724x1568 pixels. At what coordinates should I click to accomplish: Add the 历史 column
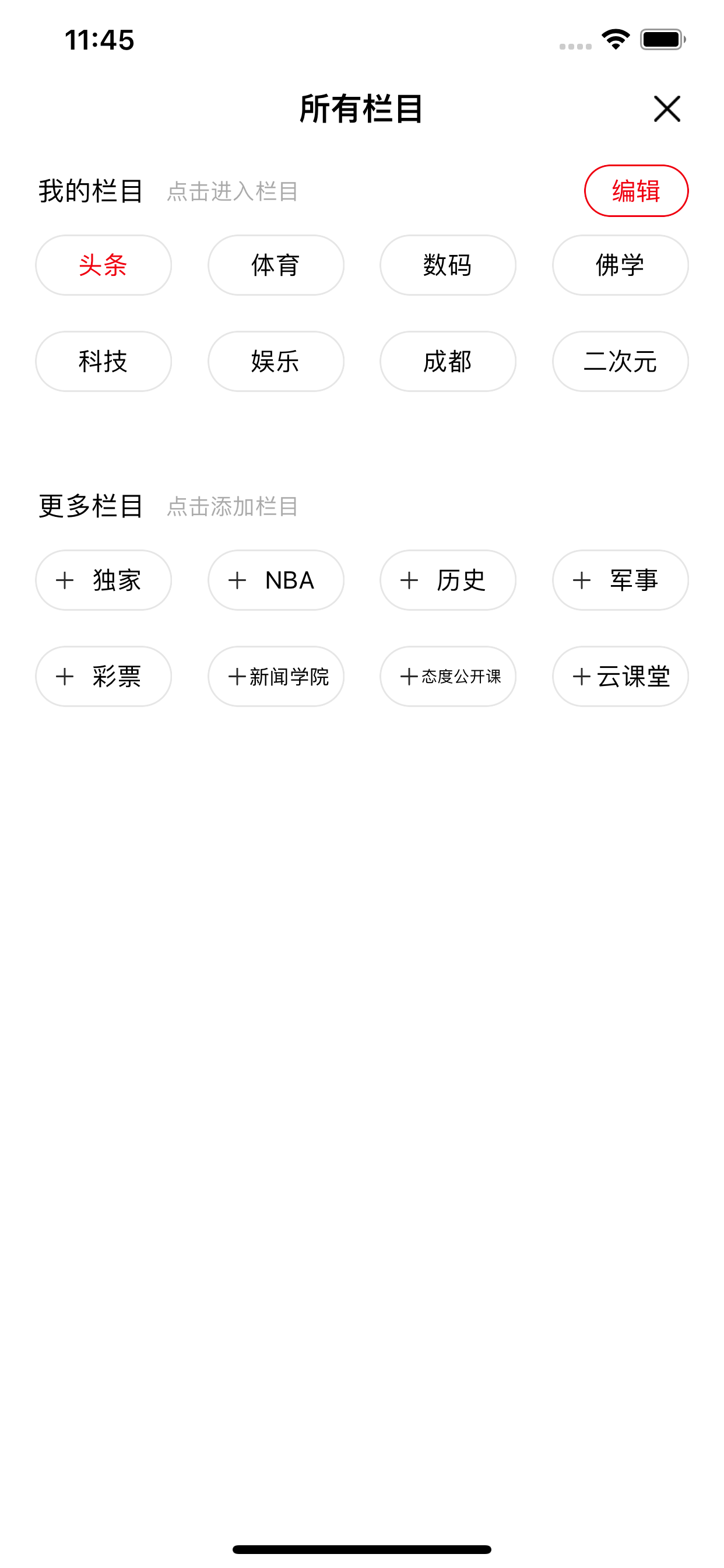point(448,580)
